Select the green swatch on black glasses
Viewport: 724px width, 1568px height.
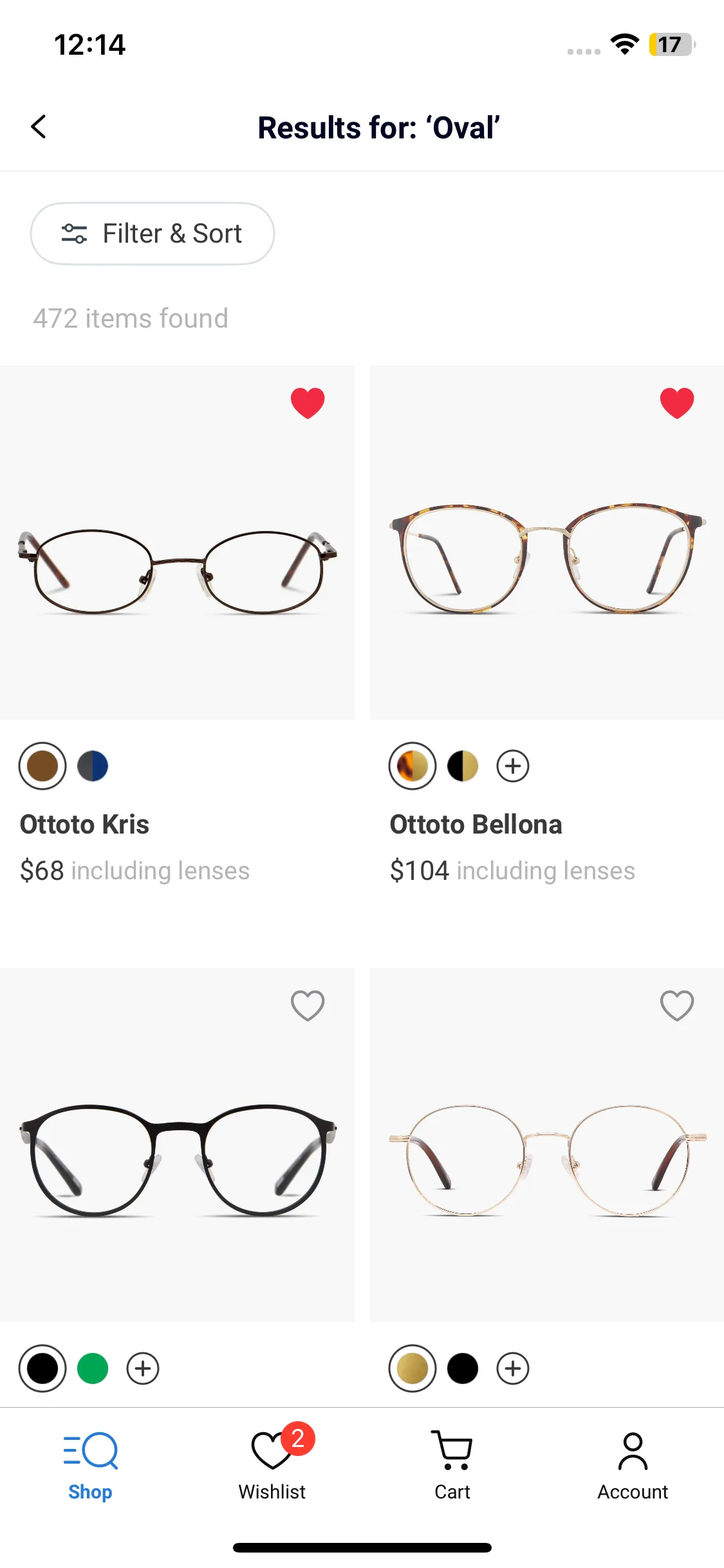tap(93, 1368)
